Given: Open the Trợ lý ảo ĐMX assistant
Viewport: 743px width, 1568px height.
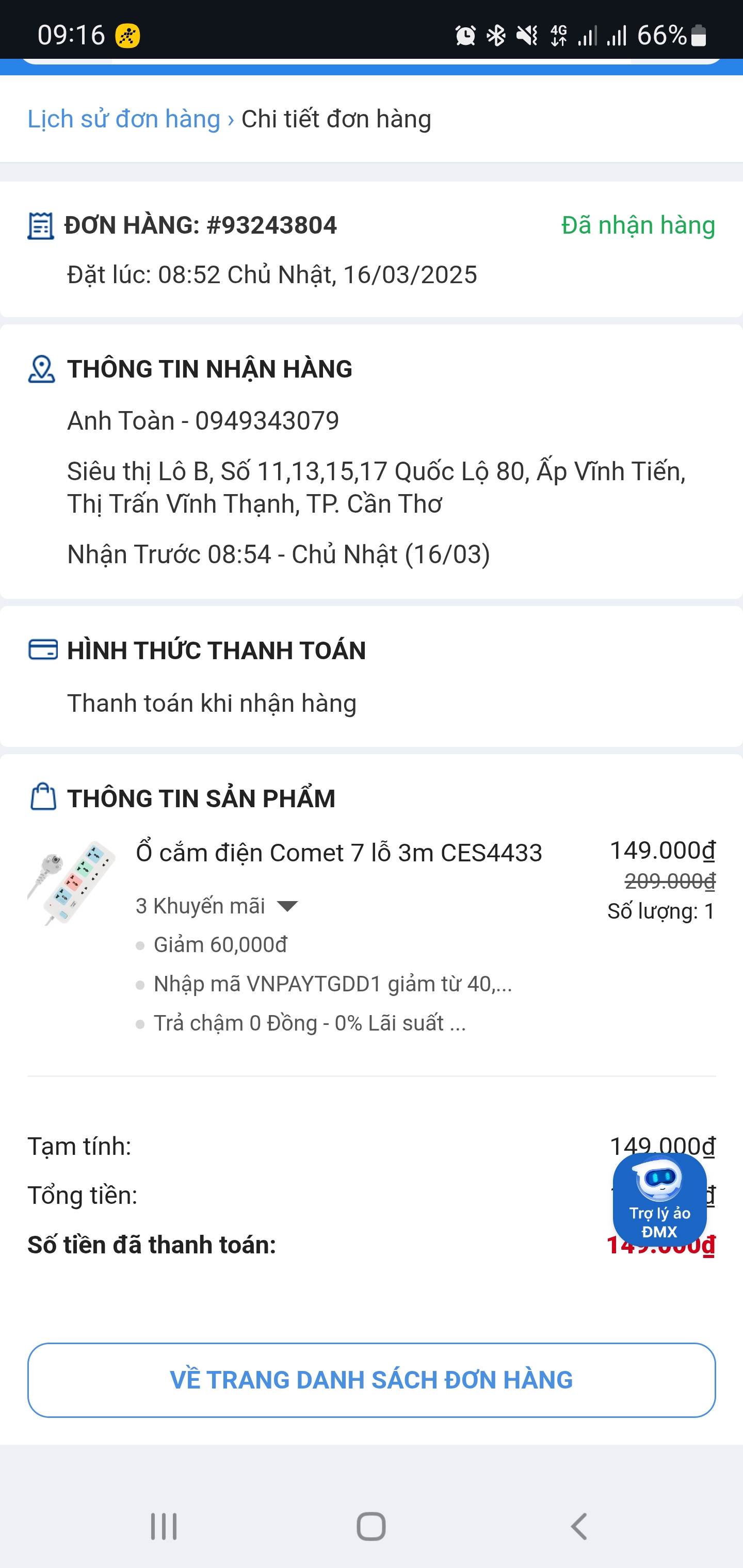Looking at the screenshot, I should 659,1200.
